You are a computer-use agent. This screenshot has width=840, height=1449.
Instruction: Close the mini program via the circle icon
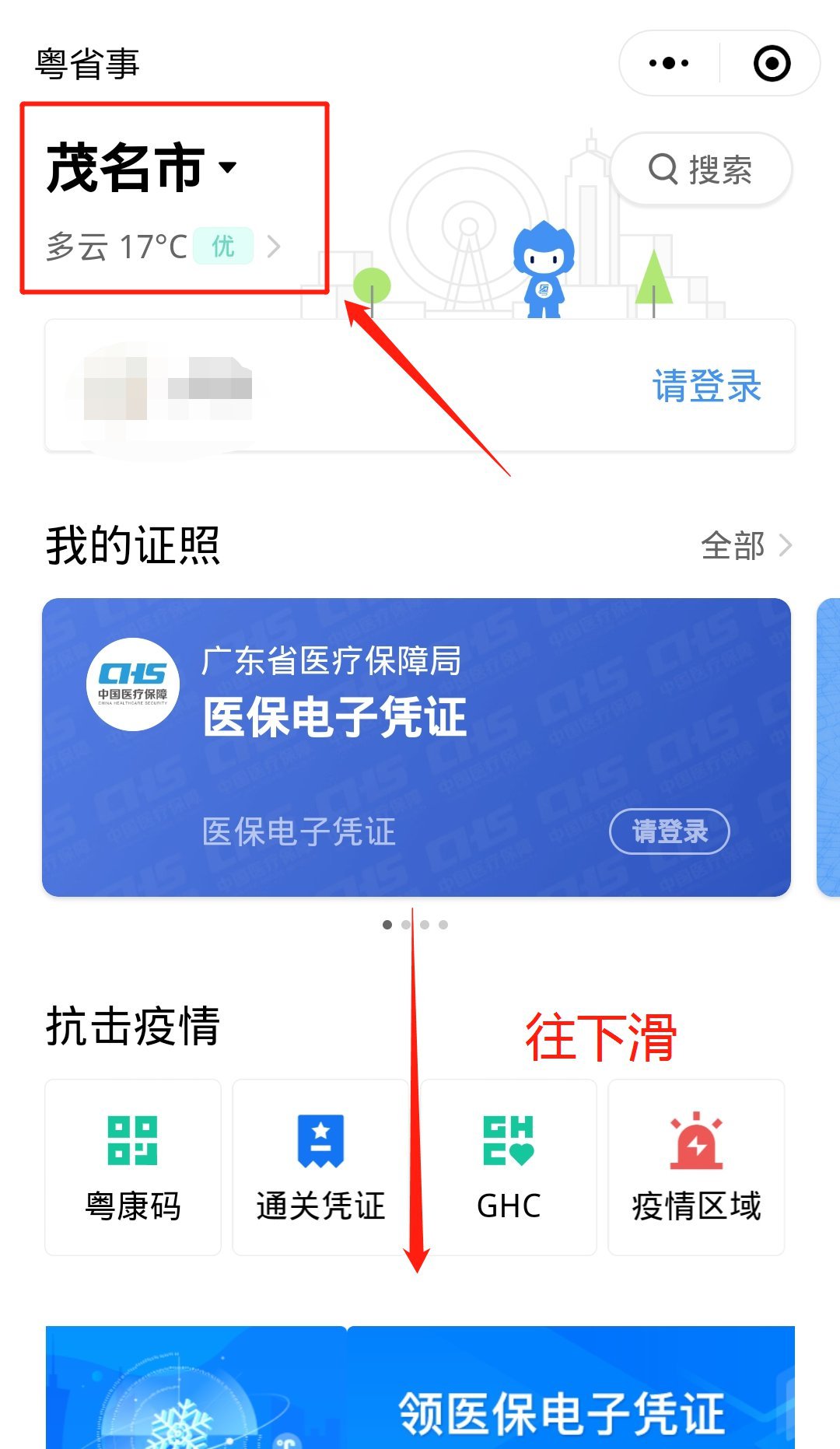tap(772, 64)
